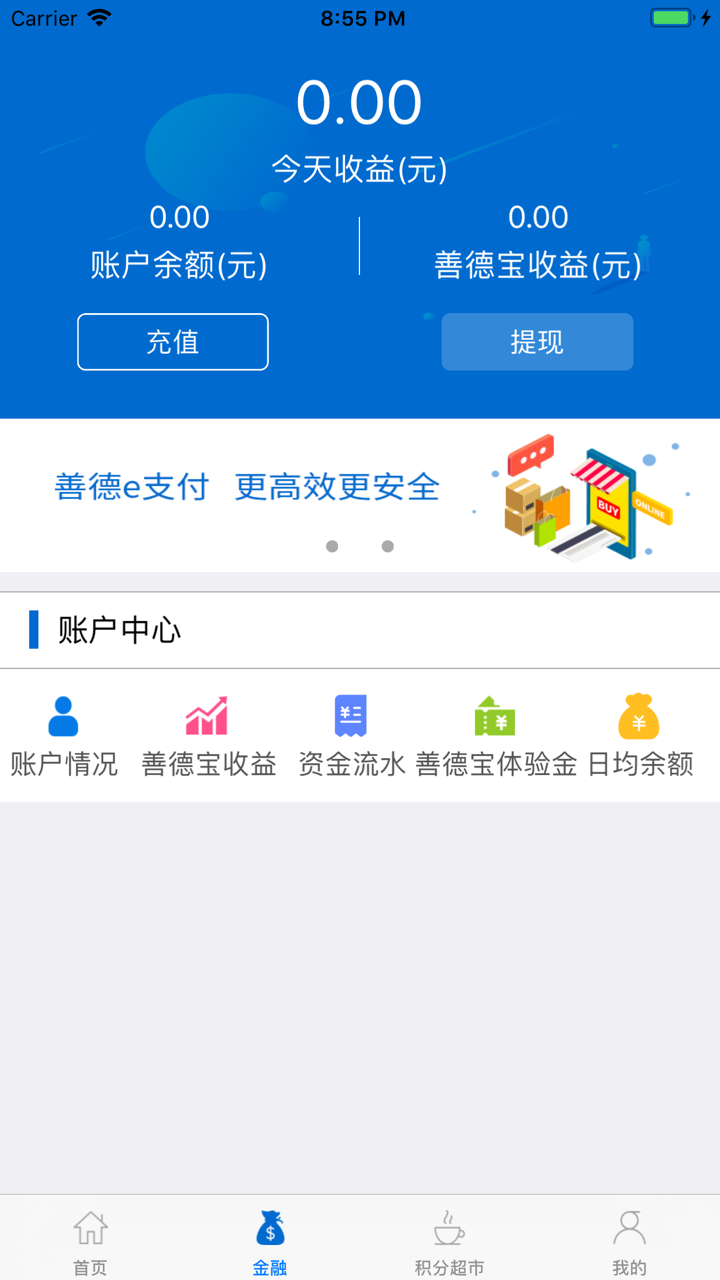Open the 我的 profile tab icon
Image resolution: width=720 pixels, height=1280 pixels.
(x=629, y=1228)
